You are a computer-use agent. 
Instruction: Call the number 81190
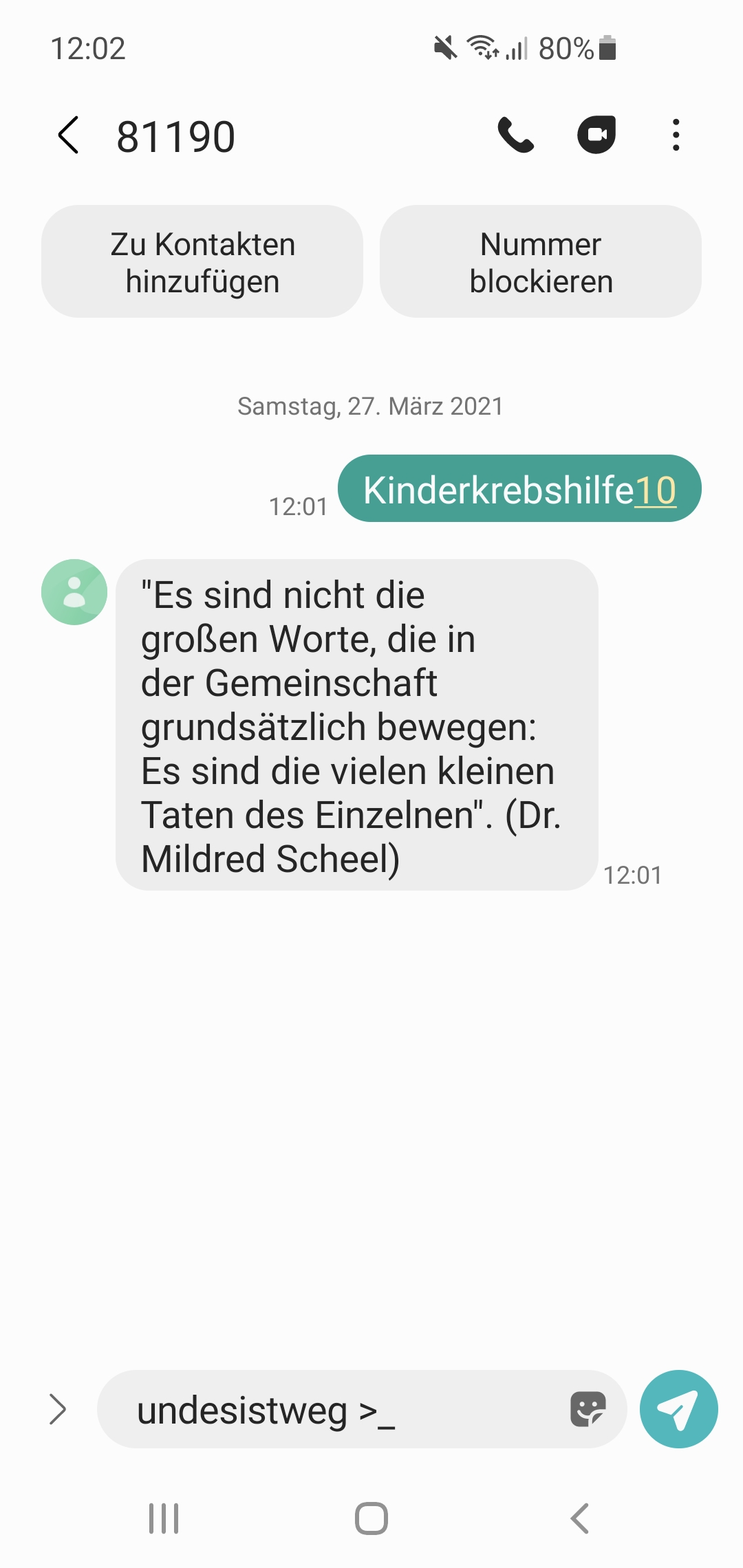[x=516, y=135]
